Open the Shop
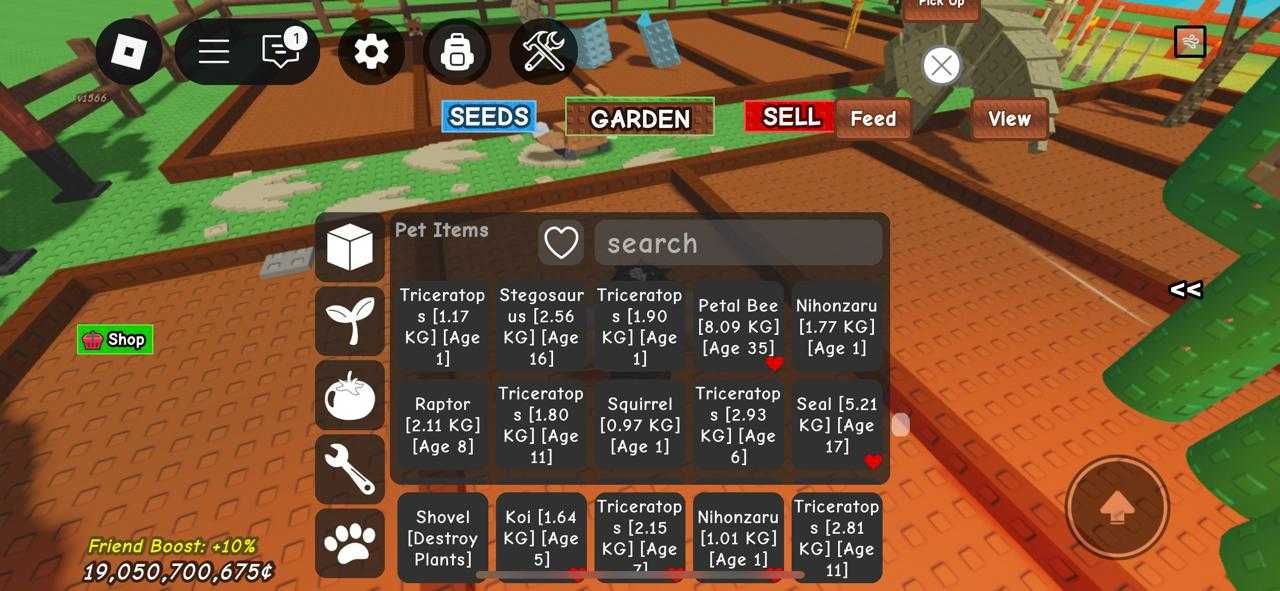The height and width of the screenshot is (591, 1280). click(115, 340)
